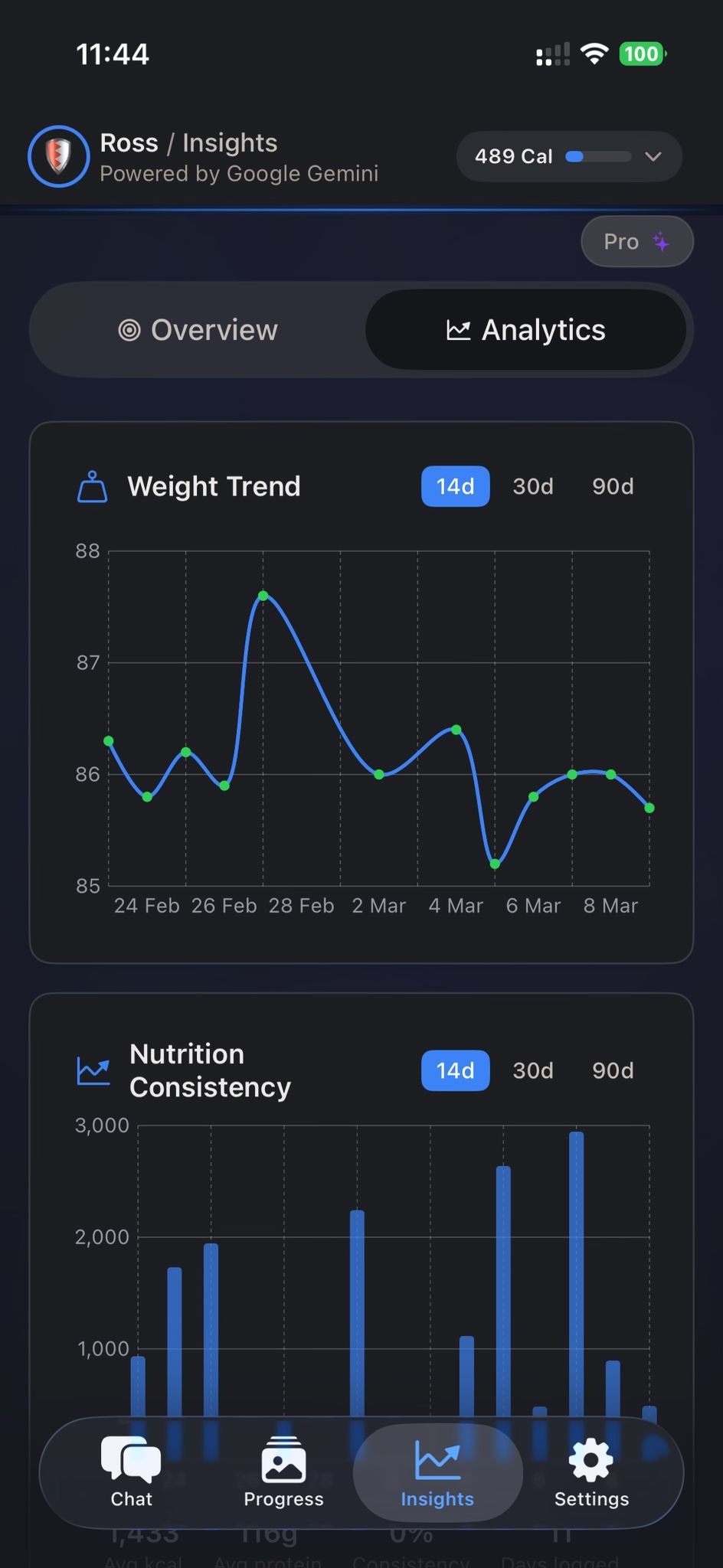Viewport: 723px width, 1568px height.
Task: Select the Progress photo icon
Action: click(x=283, y=1459)
